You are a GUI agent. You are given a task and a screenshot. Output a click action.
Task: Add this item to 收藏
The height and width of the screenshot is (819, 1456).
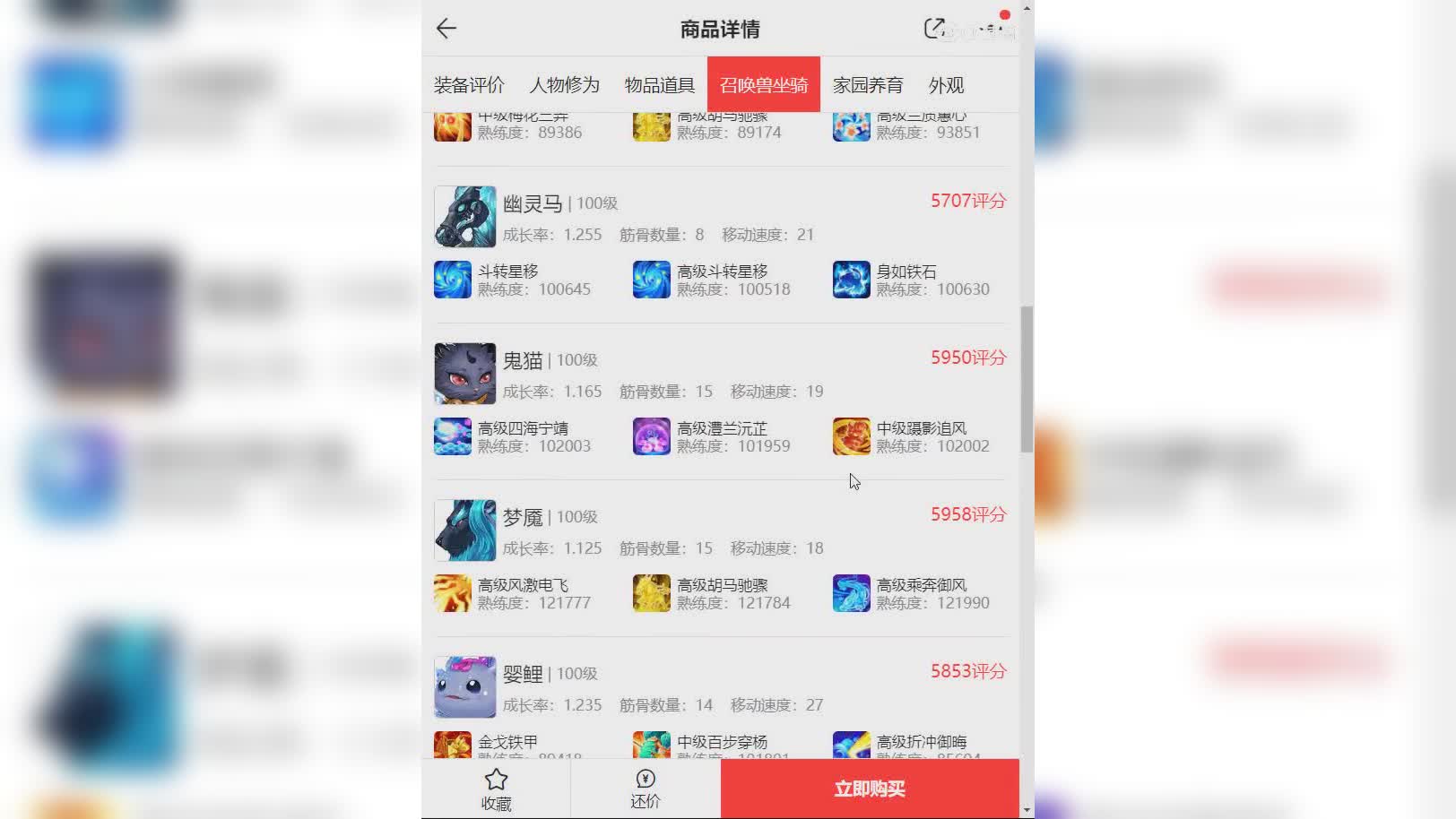(x=496, y=789)
